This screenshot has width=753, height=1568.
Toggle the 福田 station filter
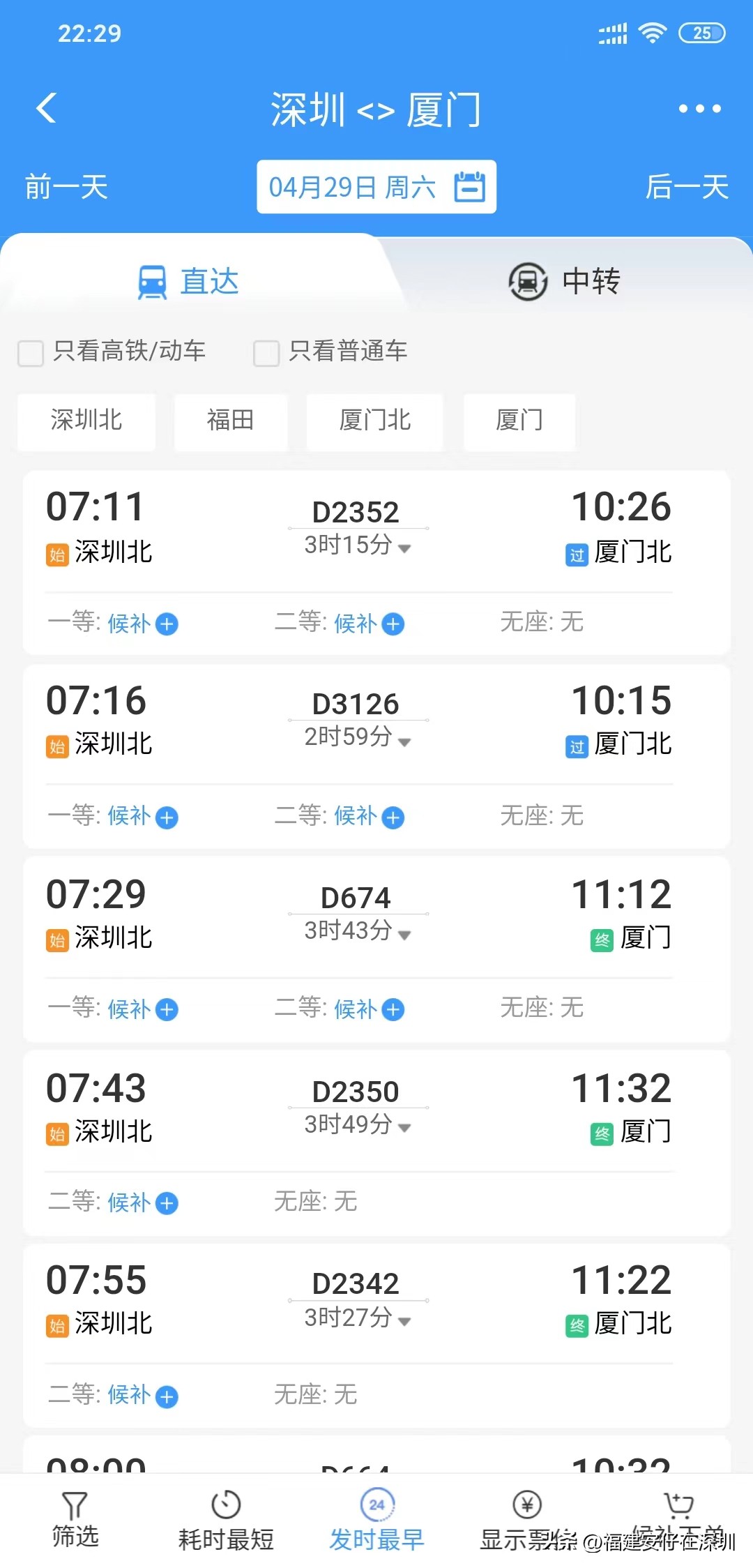tap(231, 421)
